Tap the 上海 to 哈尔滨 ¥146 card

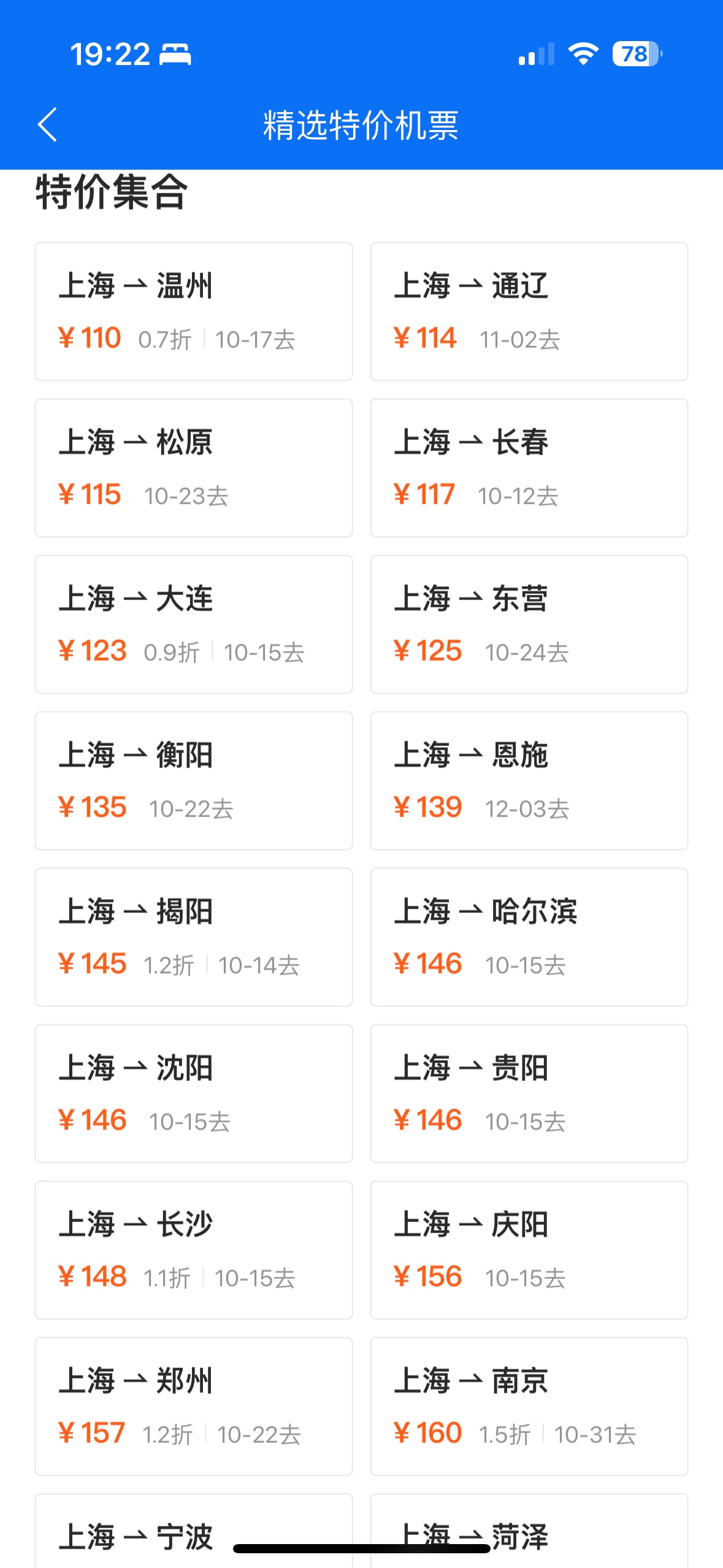[x=529, y=937]
